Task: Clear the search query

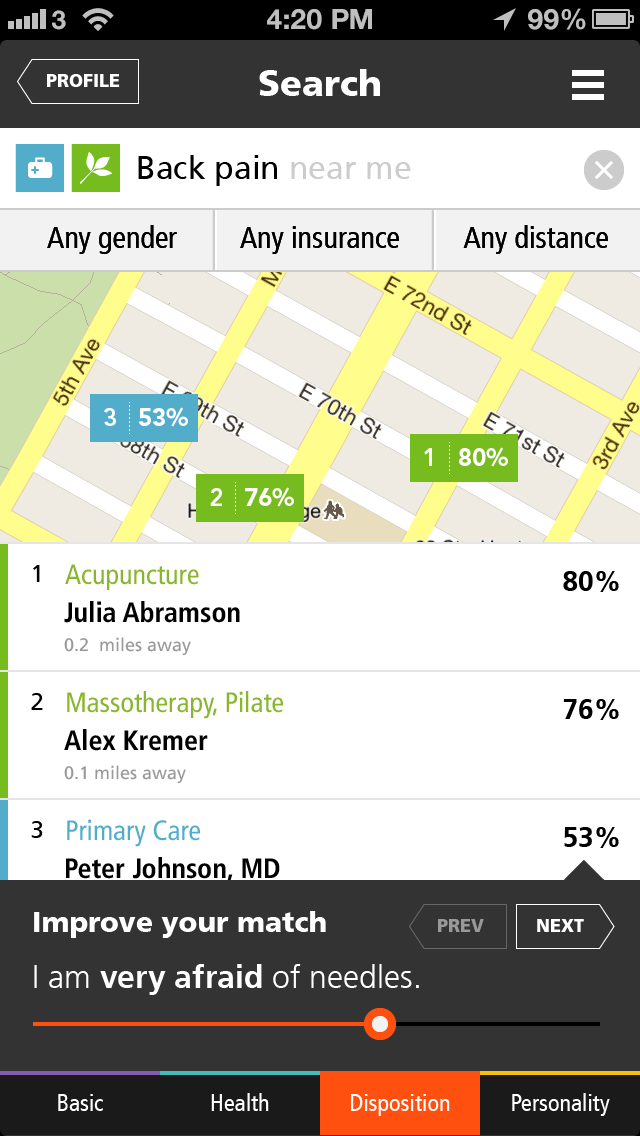Action: click(604, 170)
